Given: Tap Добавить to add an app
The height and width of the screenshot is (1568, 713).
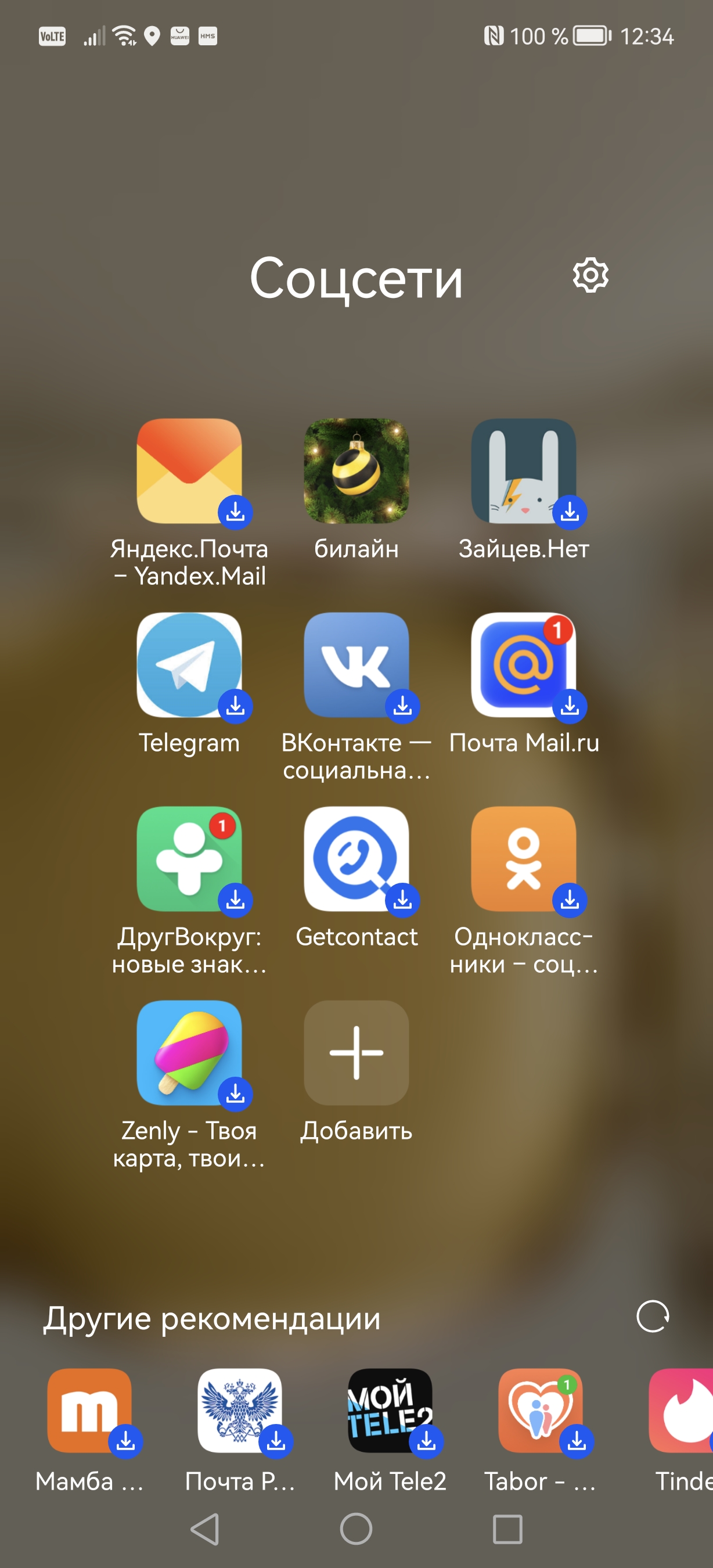Looking at the screenshot, I should tap(356, 1053).
